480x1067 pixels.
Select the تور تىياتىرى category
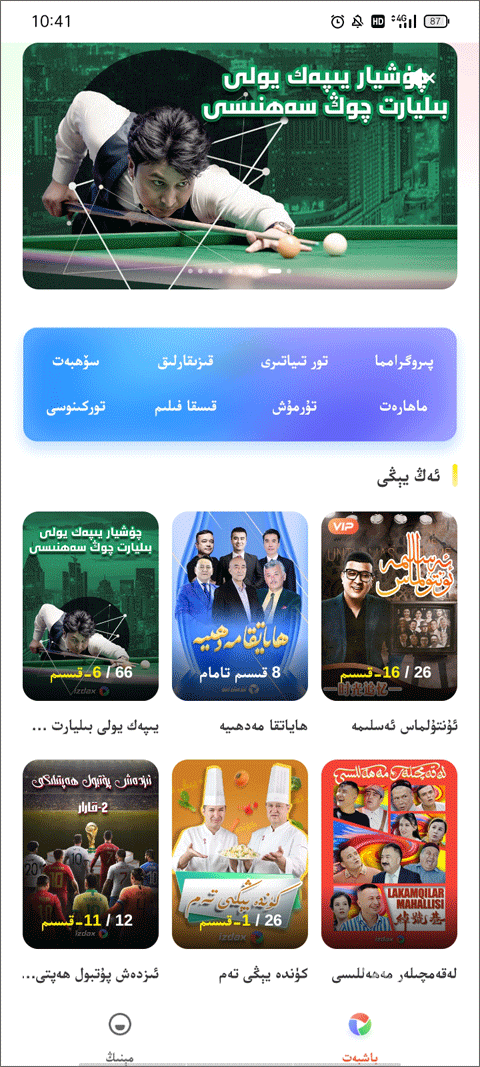point(294,361)
